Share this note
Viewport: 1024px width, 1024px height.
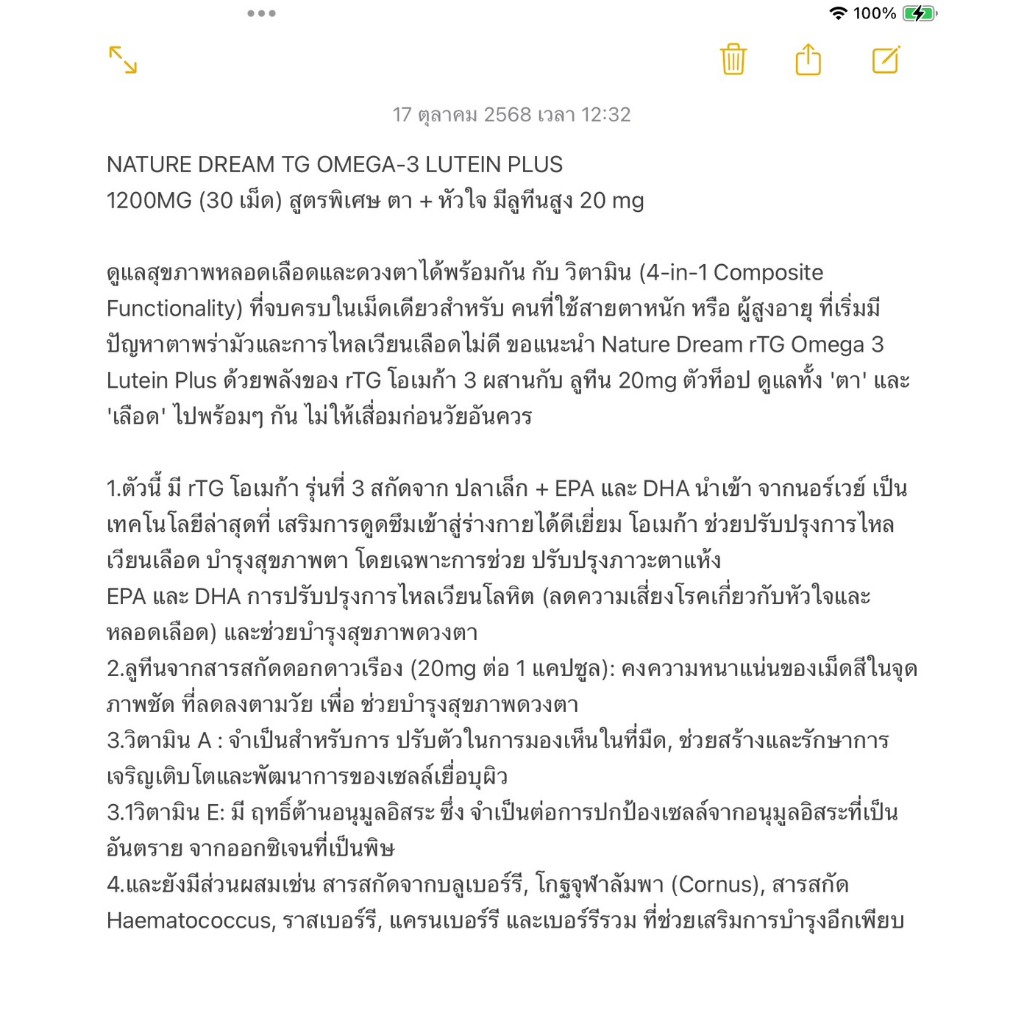[x=808, y=59]
